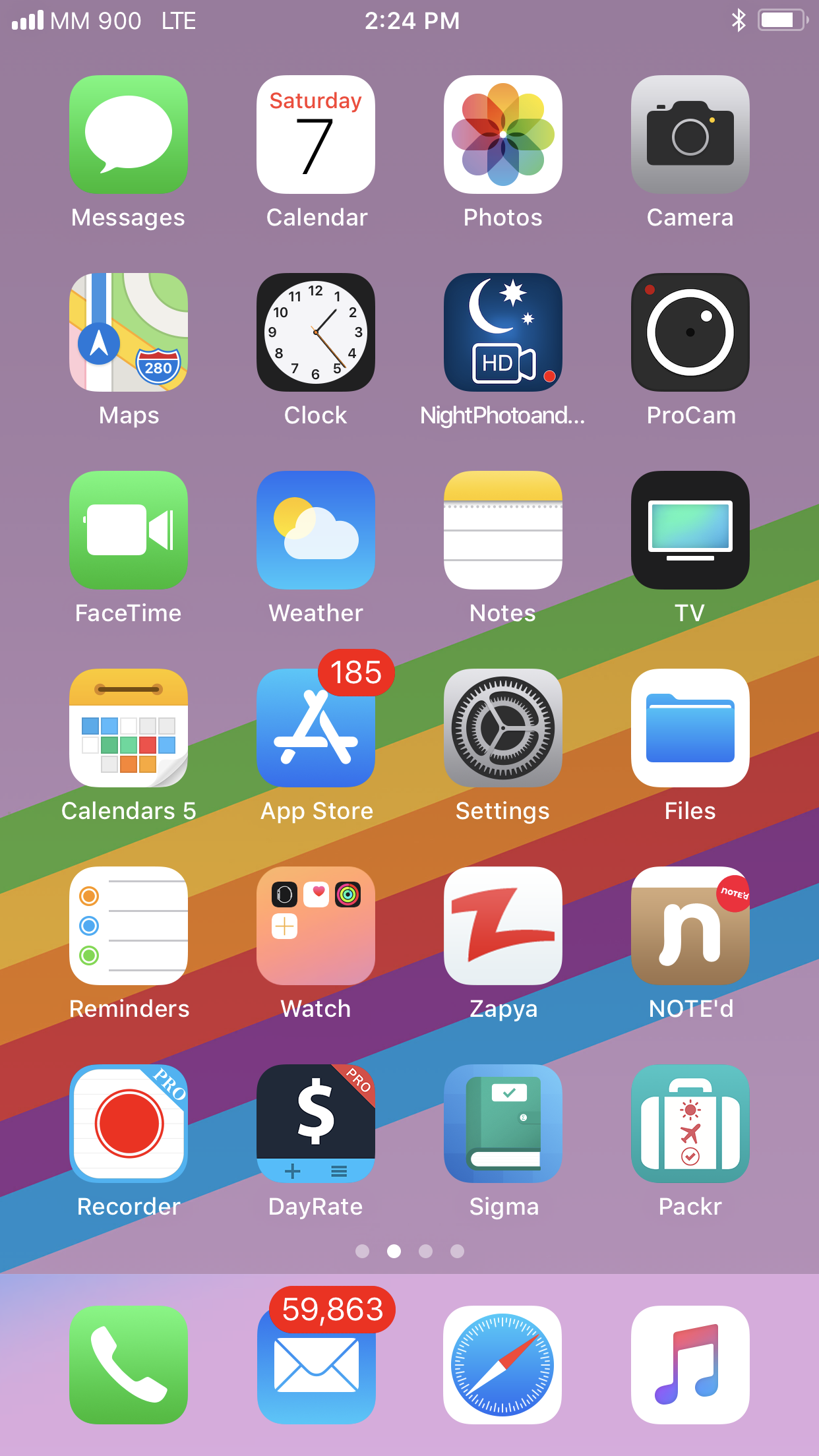Open Photos
Image resolution: width=819 pixels, height=1456 pixels.
(x=502, y=135)
